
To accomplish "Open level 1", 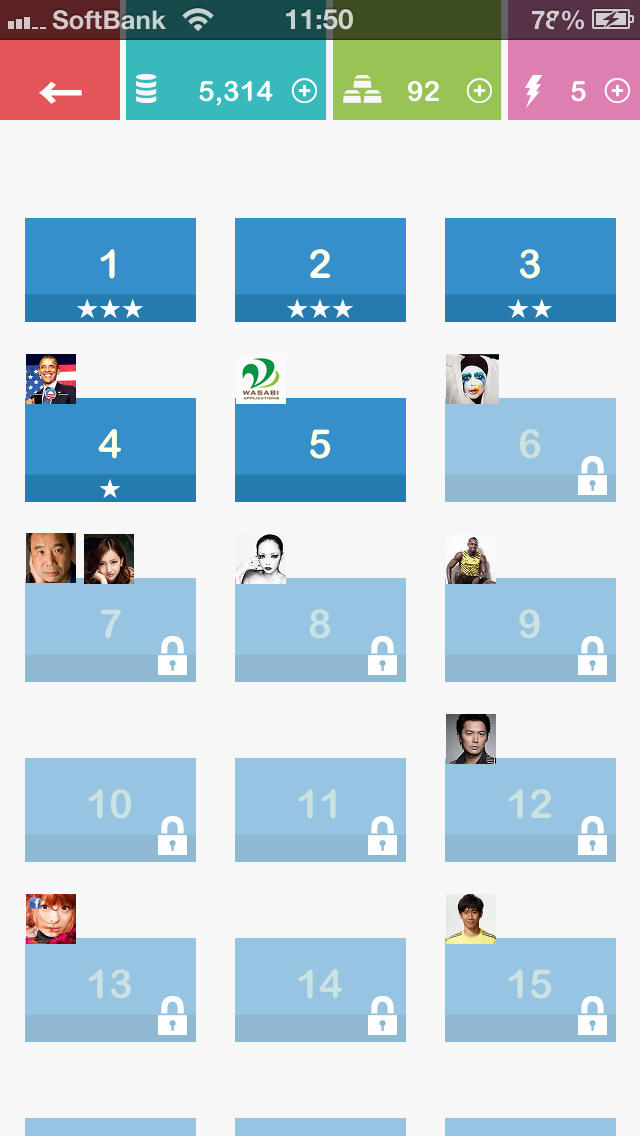I will 110,269.
